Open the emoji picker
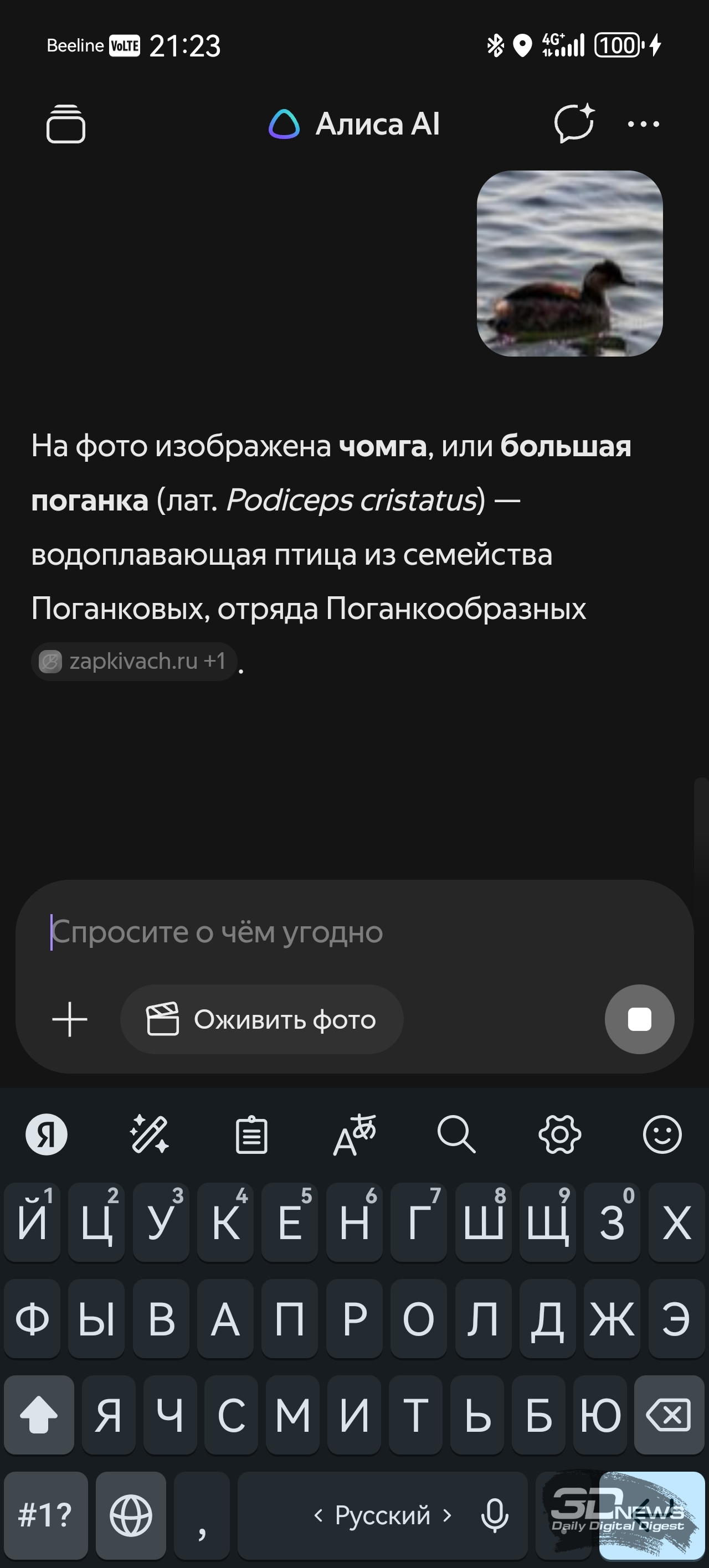This screenshot has width=709, height=1568. (662, 1134)
